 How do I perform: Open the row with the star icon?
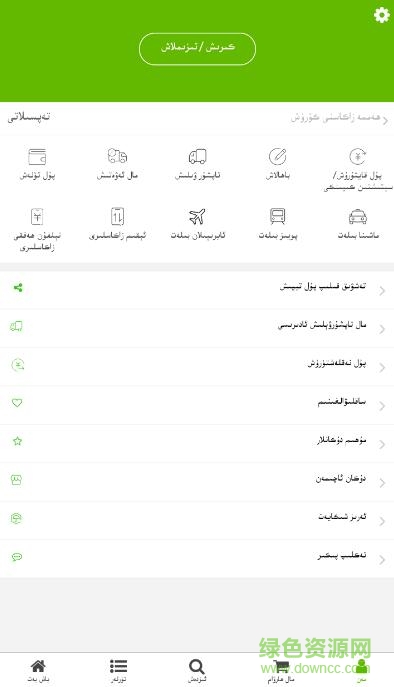[197, 443]
